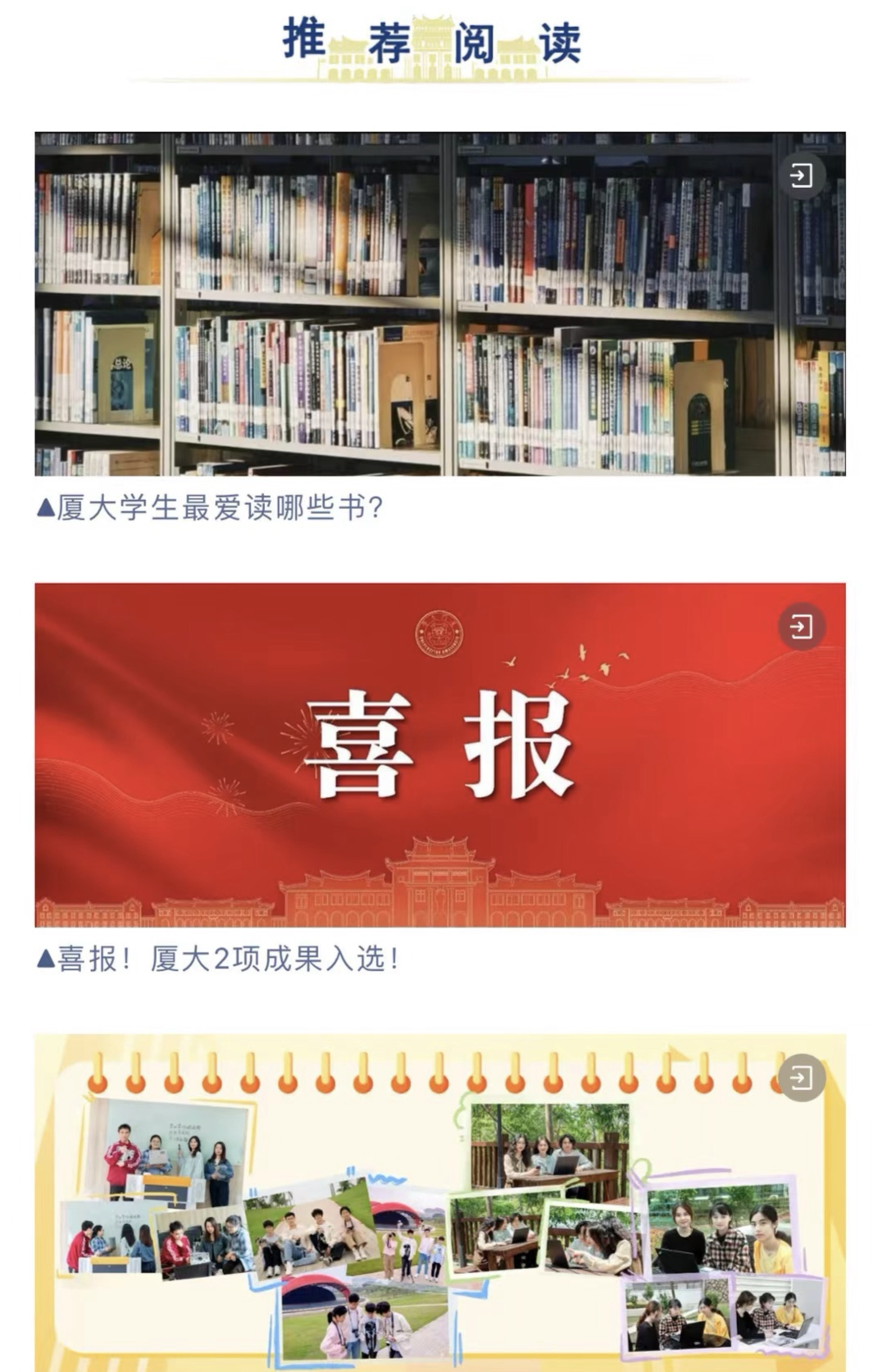
Task: Tap the open-link icon on the collage image
Action: pos(801,1078)
